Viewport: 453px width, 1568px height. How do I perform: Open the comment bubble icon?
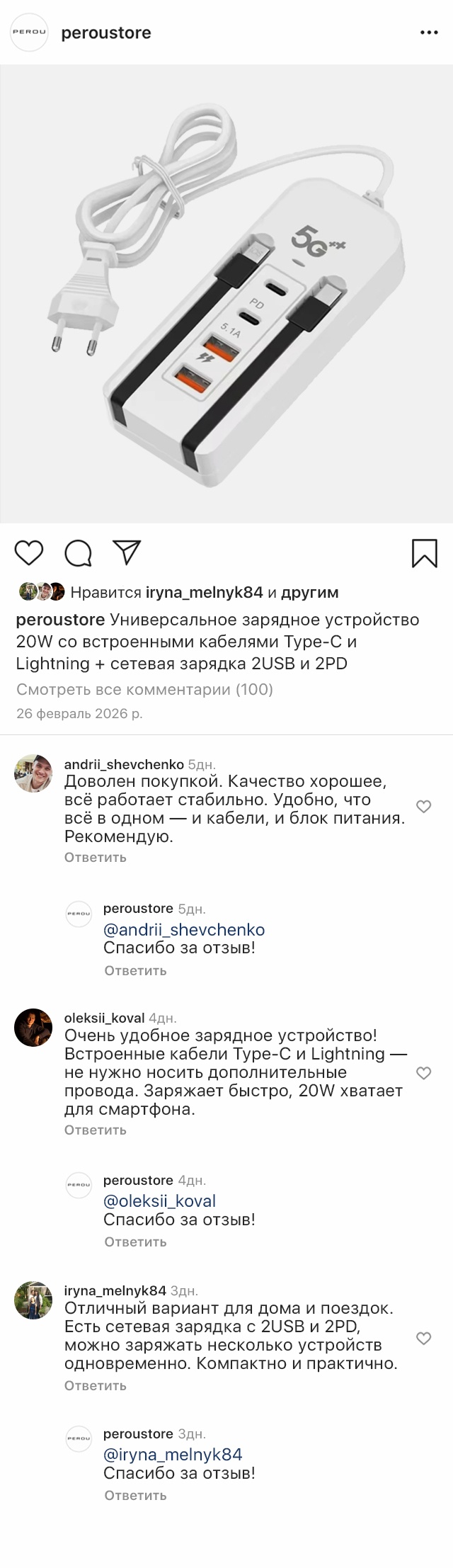pos(79,553)
